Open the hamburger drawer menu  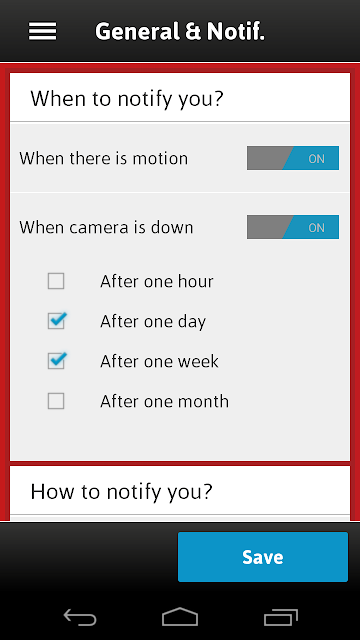click(42, 31)
